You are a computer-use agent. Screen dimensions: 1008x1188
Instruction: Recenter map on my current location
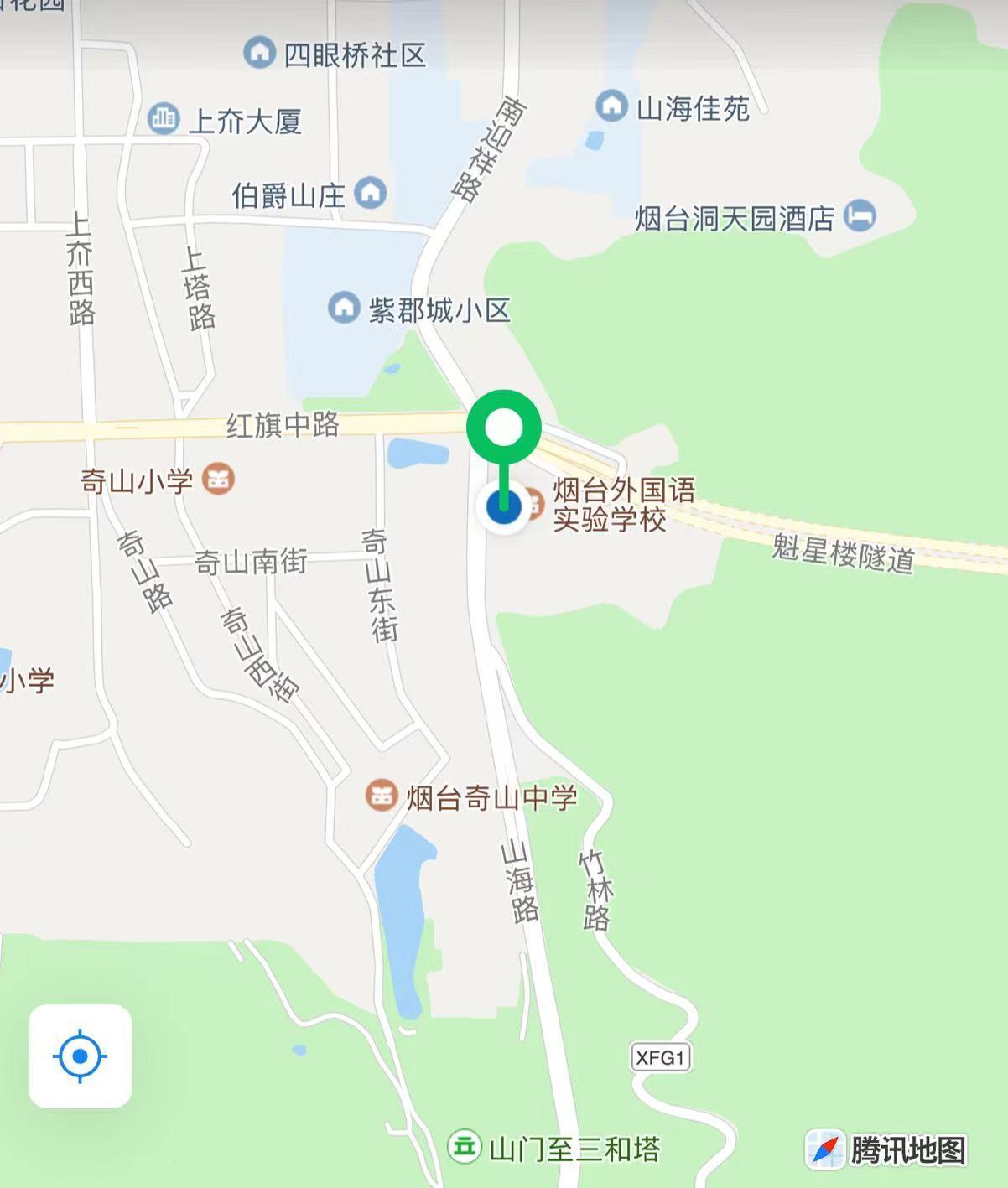coord(80,1056)
